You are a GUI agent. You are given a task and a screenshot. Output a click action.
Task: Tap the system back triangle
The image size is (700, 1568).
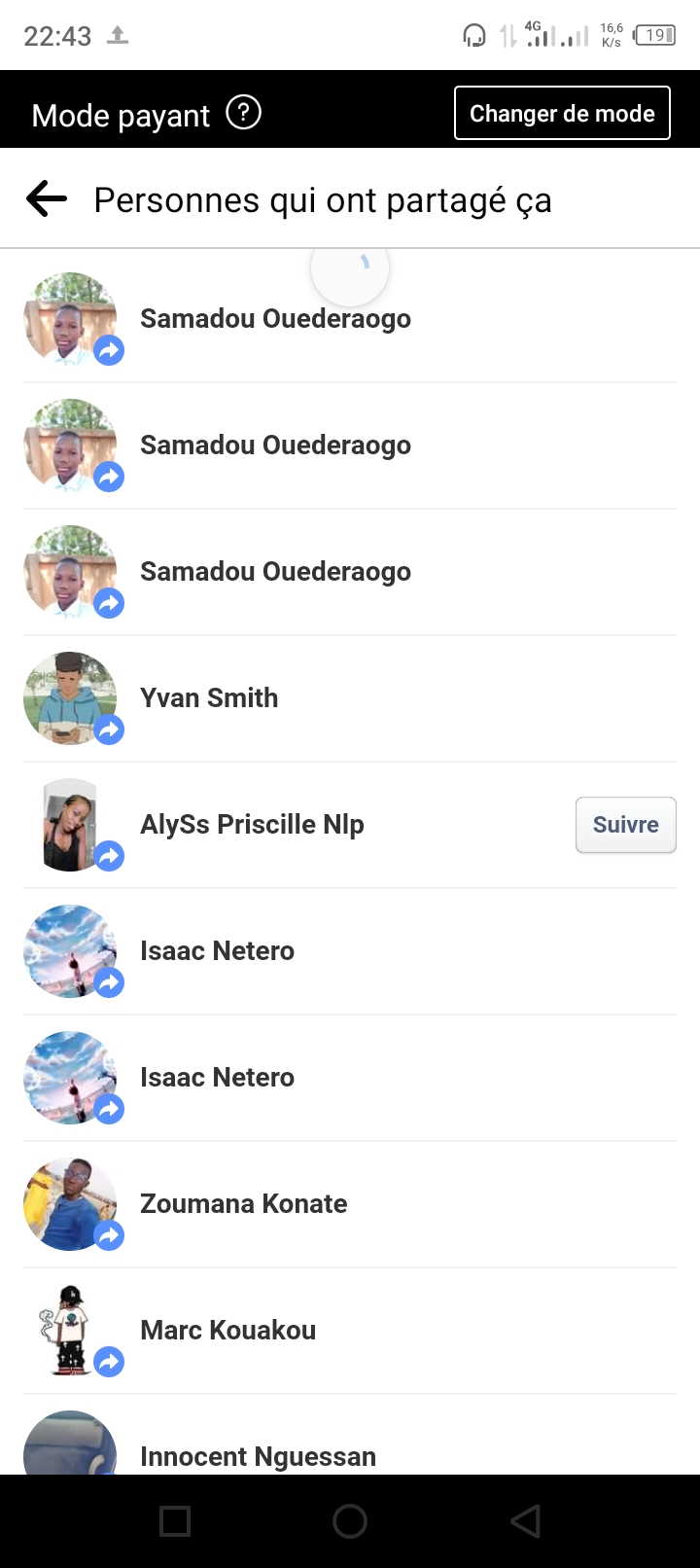coord(525,1521)
